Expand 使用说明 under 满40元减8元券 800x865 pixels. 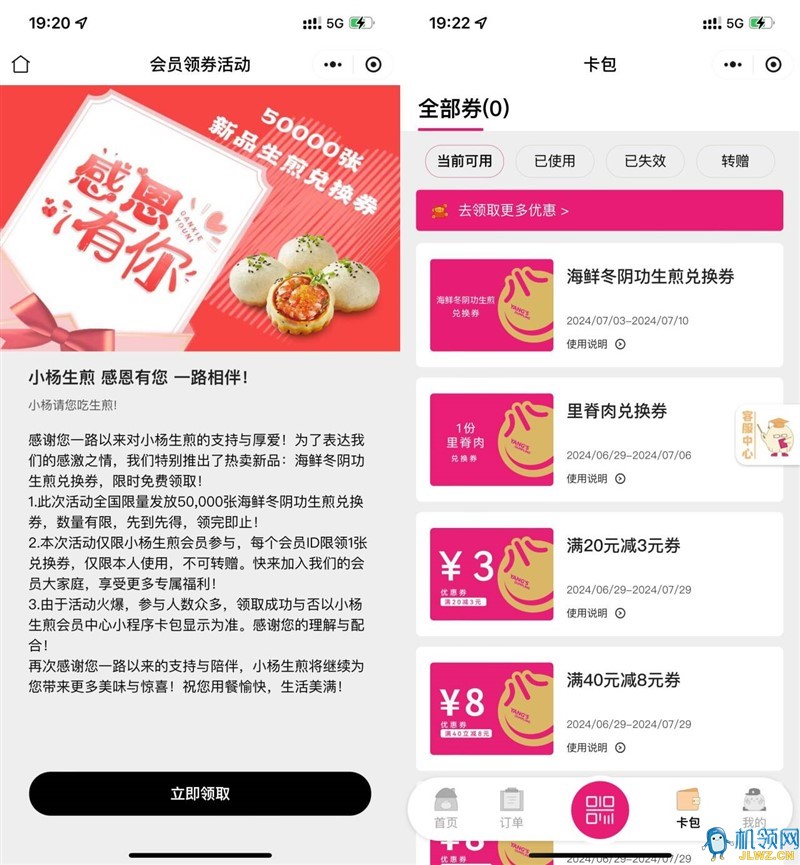[x=596, y=747]
